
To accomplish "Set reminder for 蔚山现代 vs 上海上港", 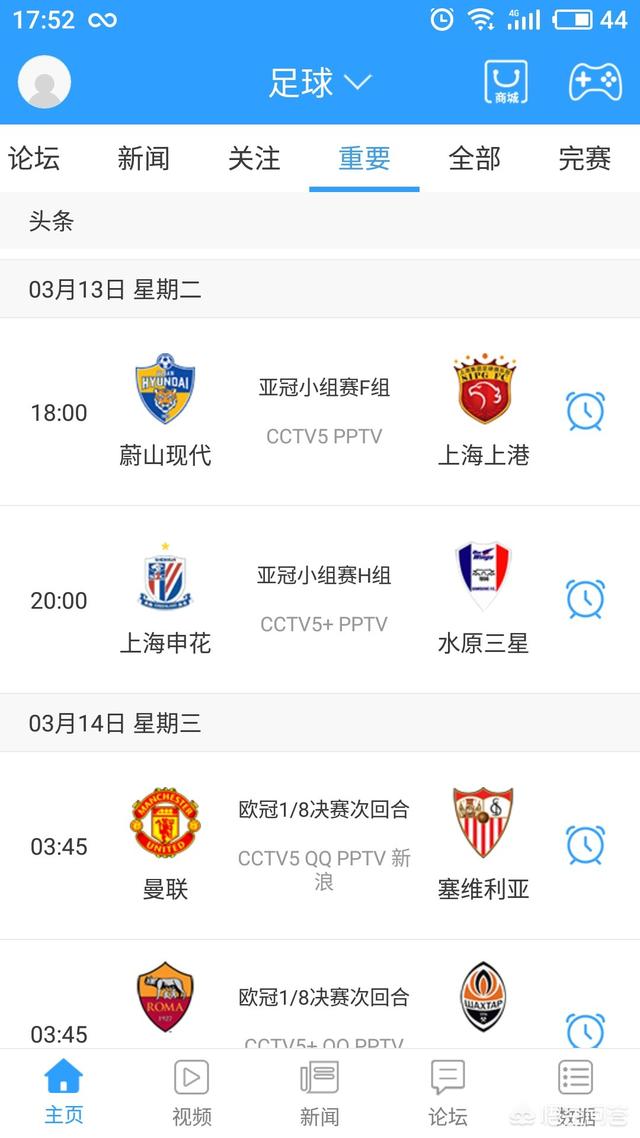I will (585, 411).
